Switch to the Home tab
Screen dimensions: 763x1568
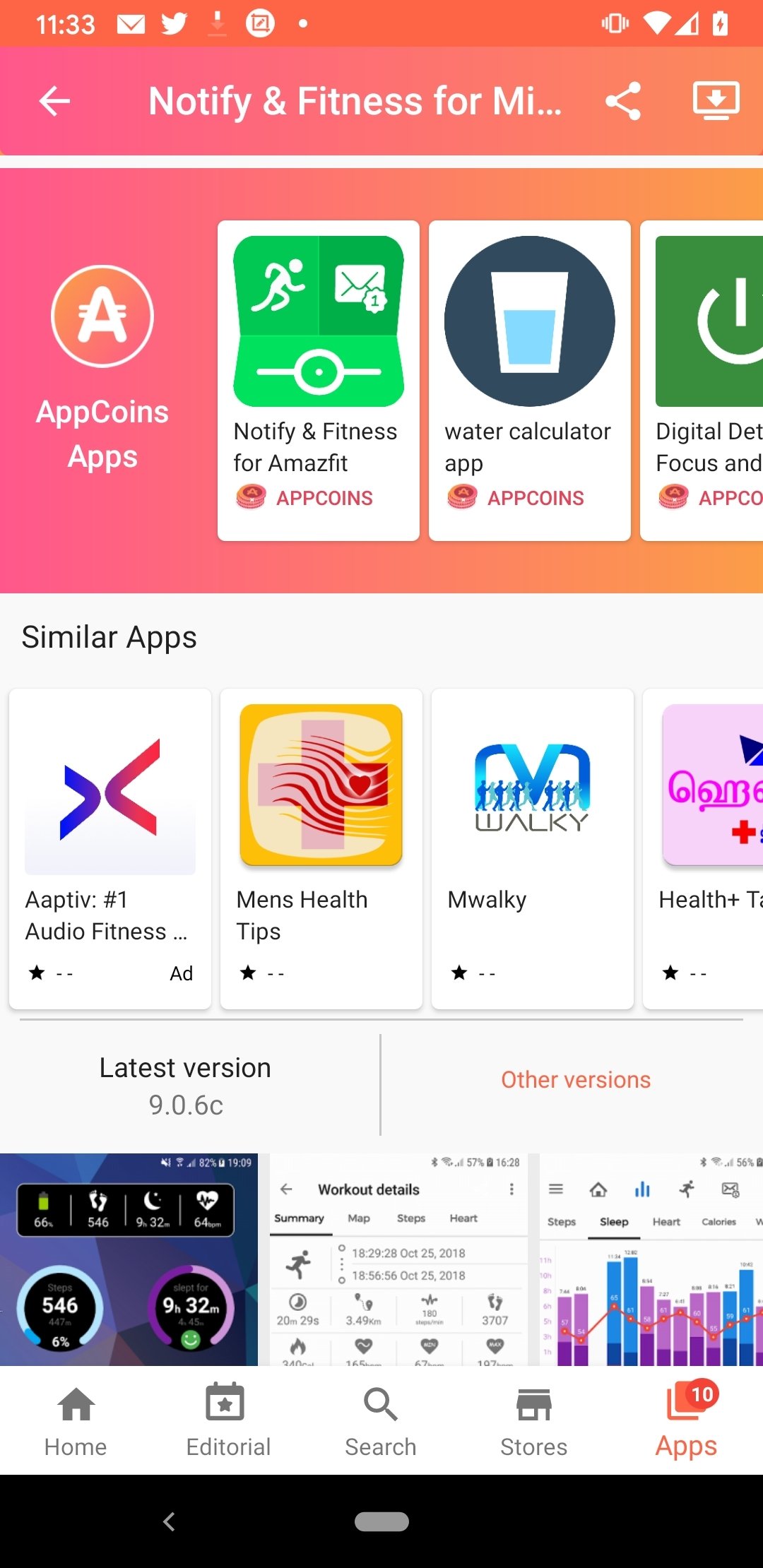click(76, 1420)
